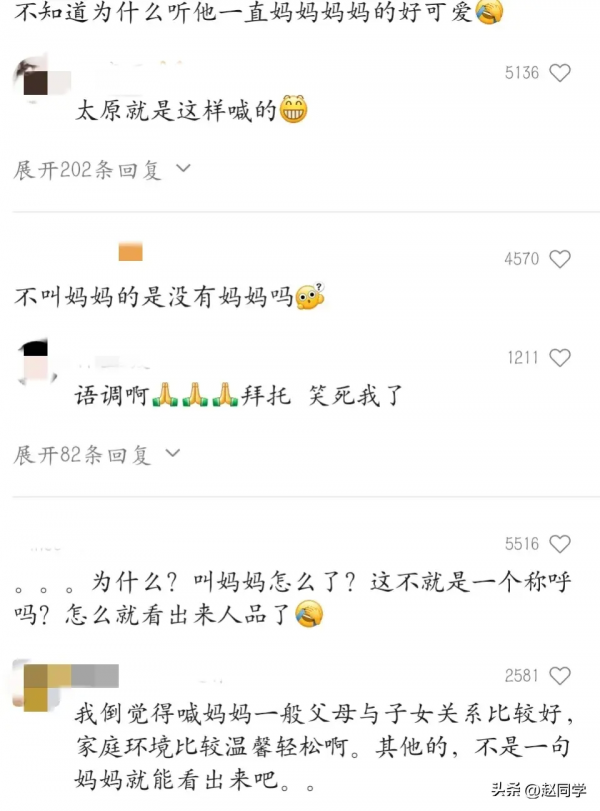
Task: Like the reply with 2581 likes
Action: pos(560,676)
